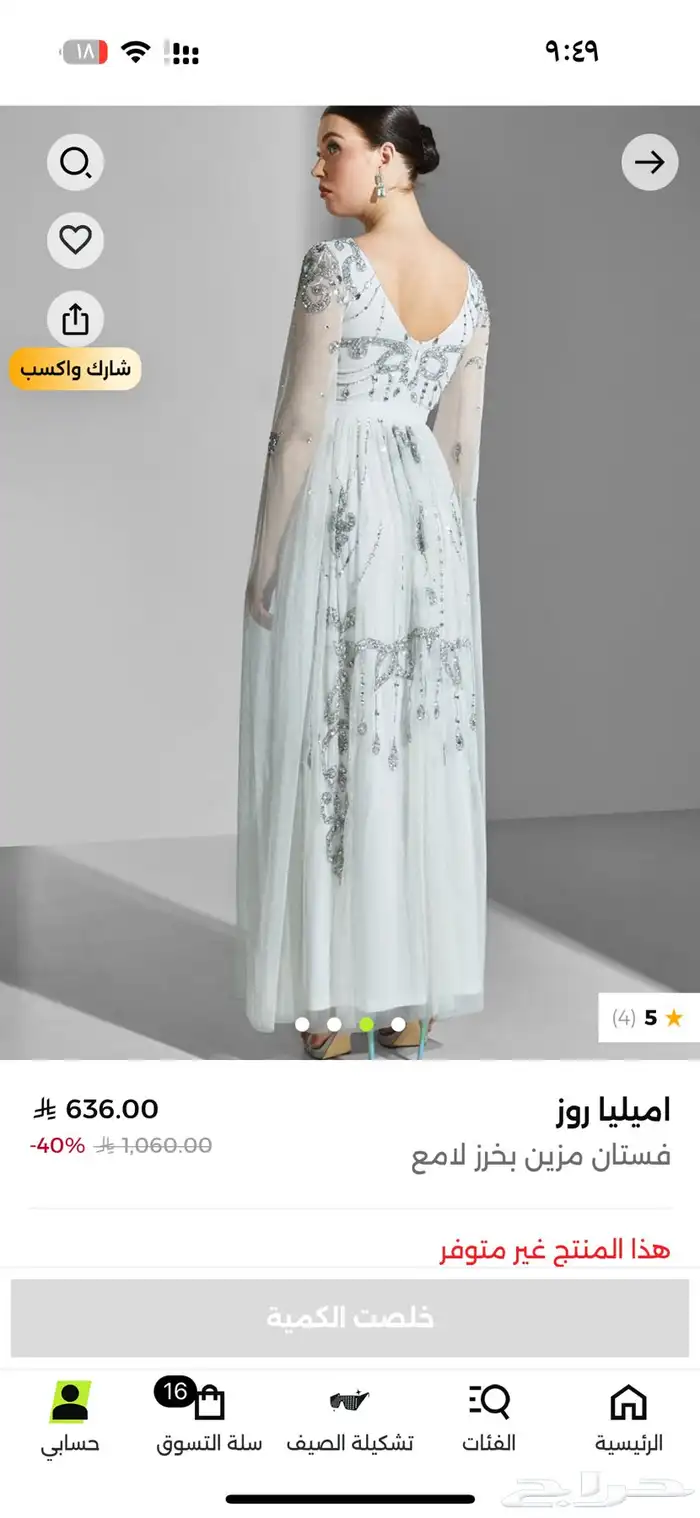The height and width of the screenshot is (1518, 700).
Task: Share this product
Action: [x=76, y=319]
